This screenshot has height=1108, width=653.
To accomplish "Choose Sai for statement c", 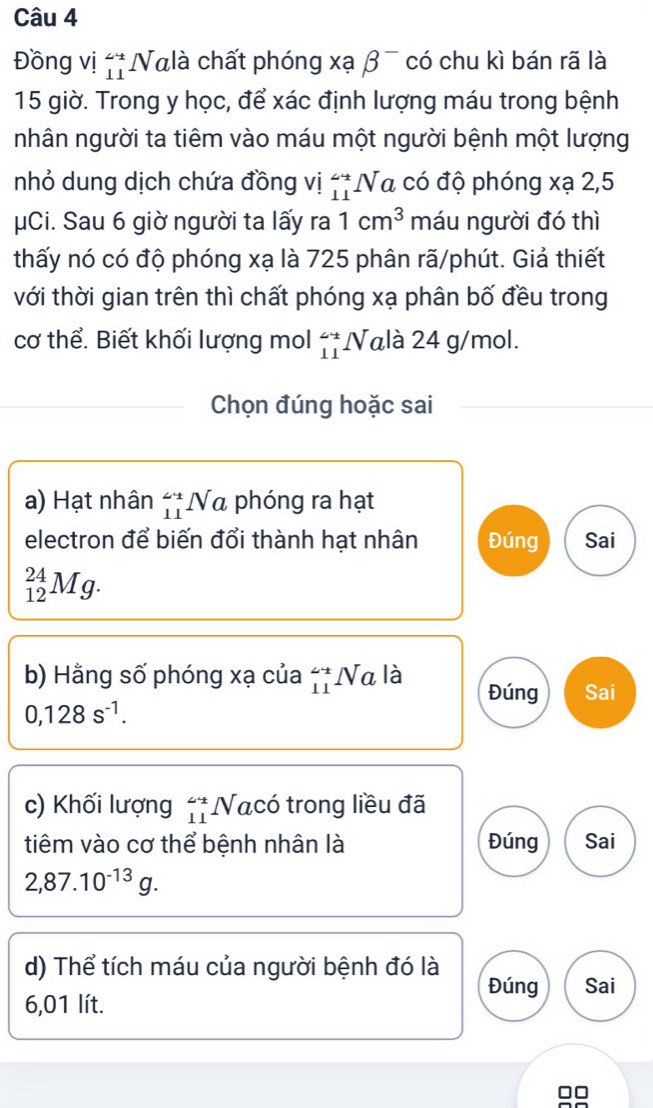I will (x=600, y=841).
